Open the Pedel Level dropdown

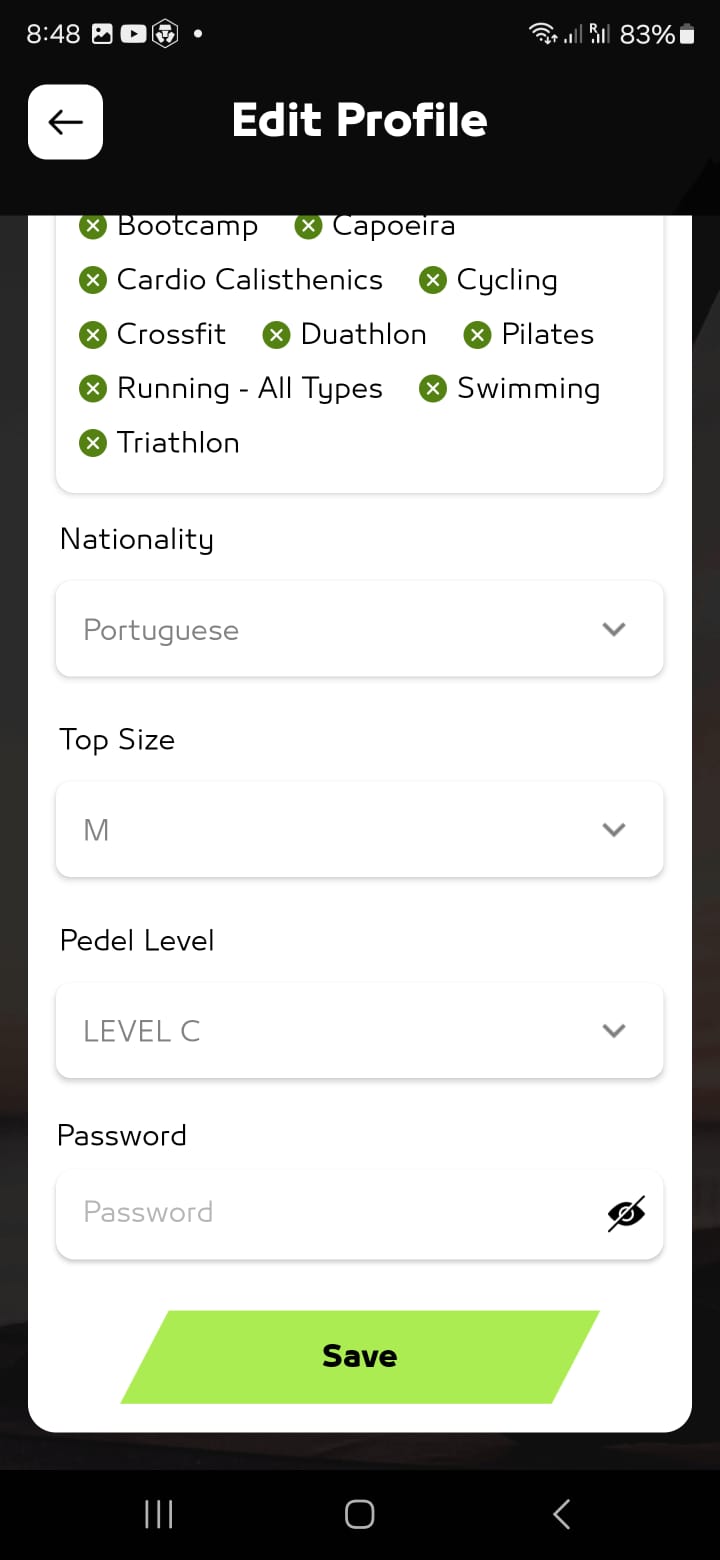pos(360,1031)
